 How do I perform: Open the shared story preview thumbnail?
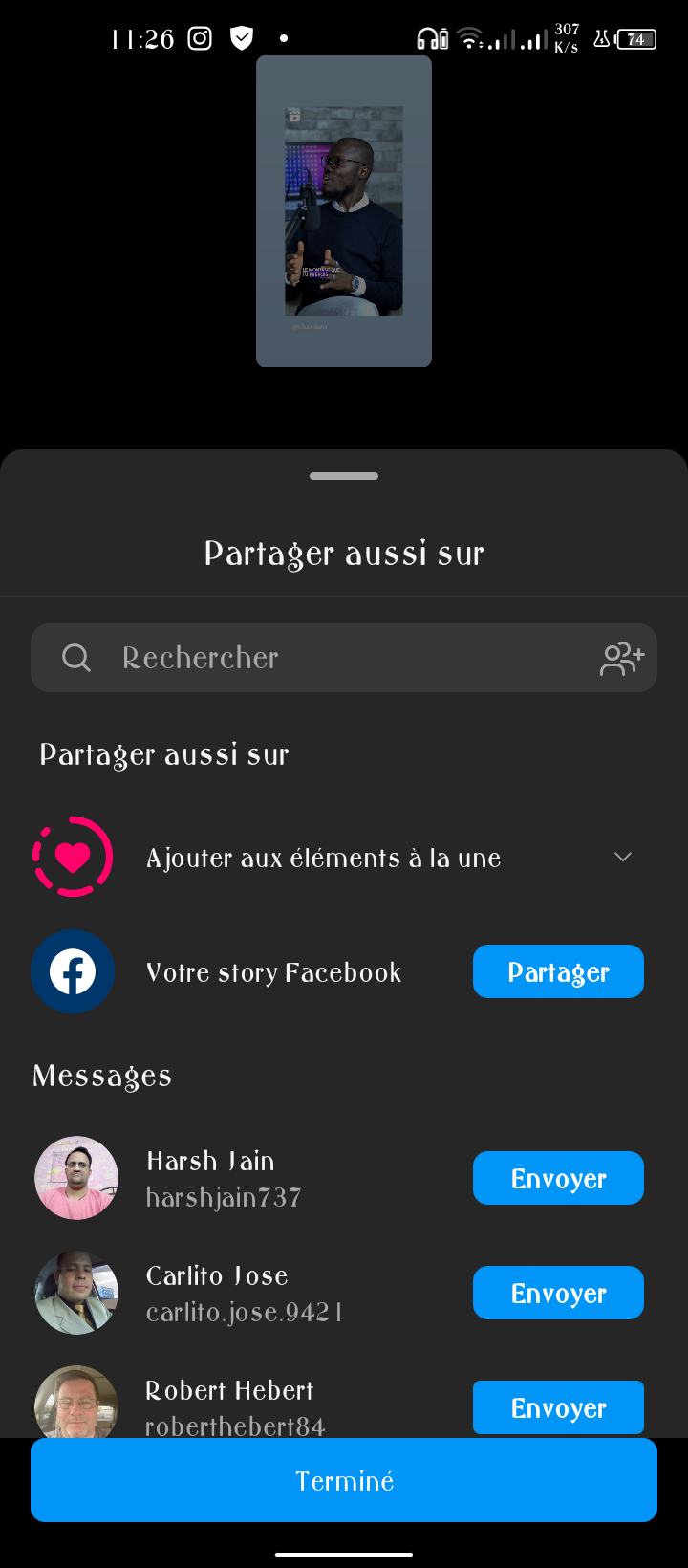(344, 211)
